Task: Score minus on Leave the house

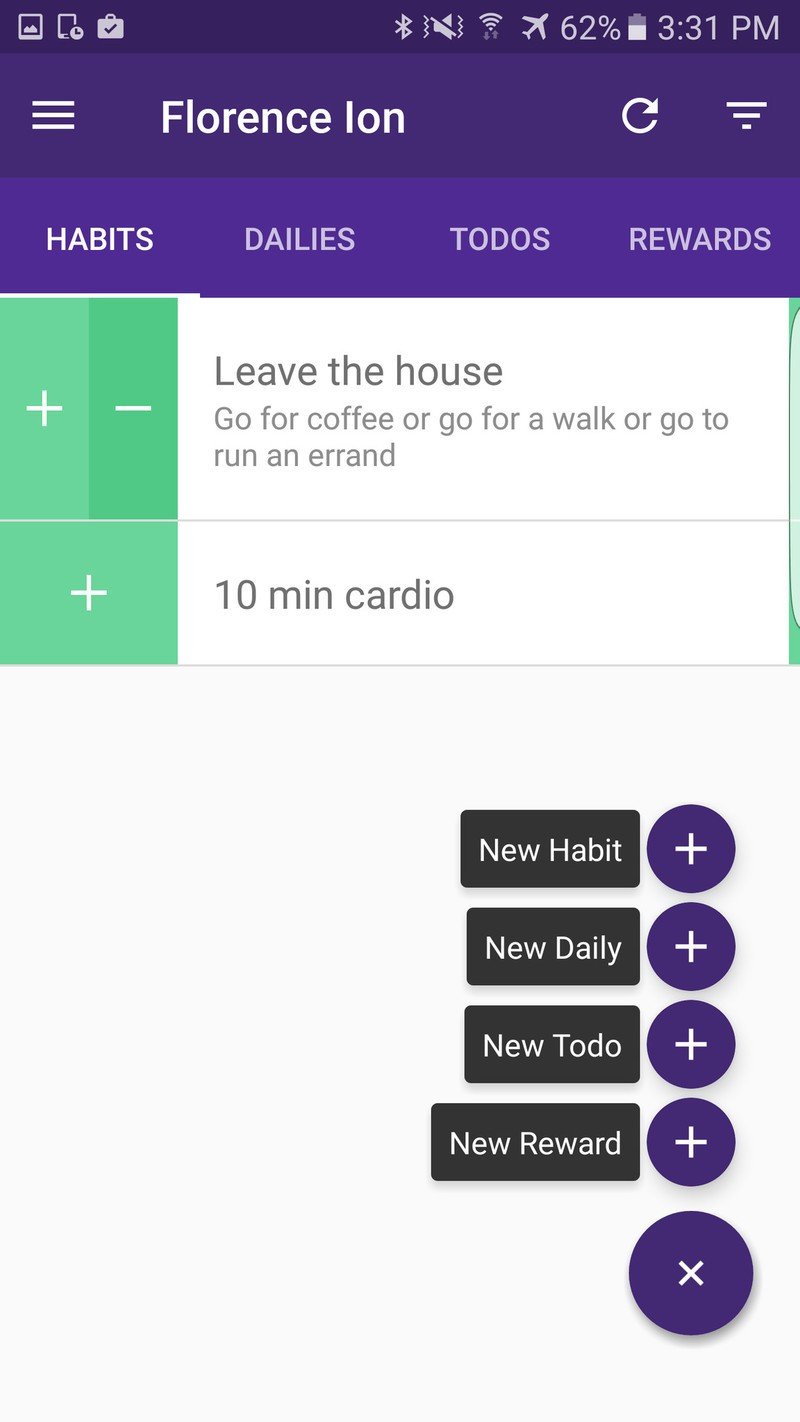Action: point(133,409)
